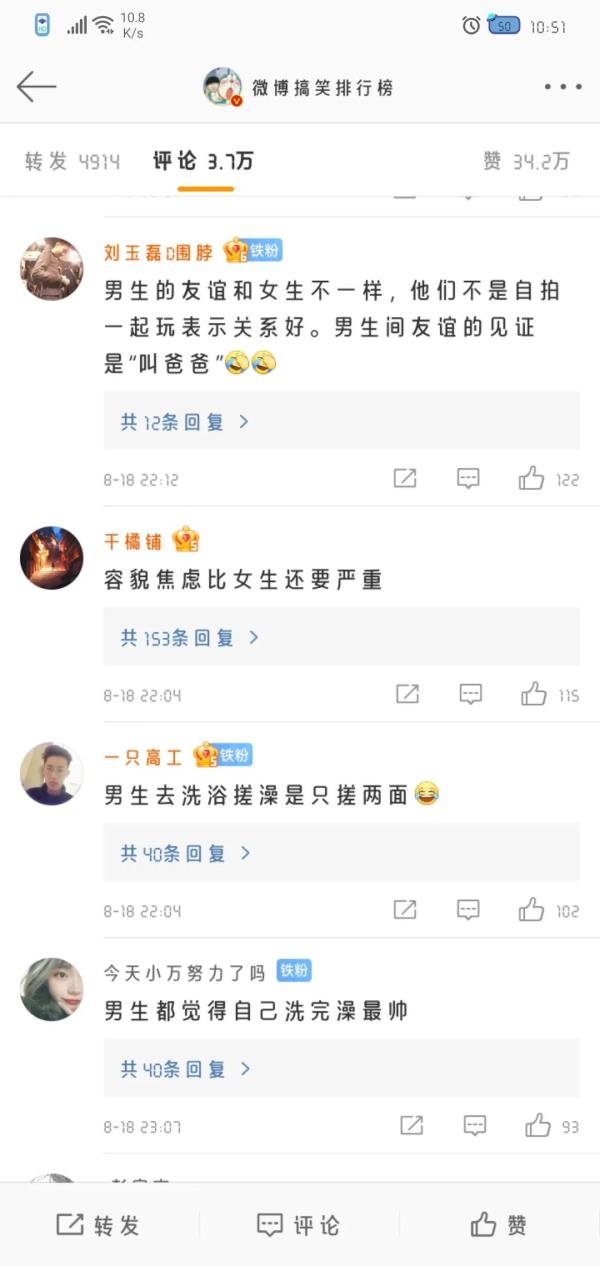
Task: Open the three-dot overflow menu
Action: pyautogui.click(x=562, y=87)
